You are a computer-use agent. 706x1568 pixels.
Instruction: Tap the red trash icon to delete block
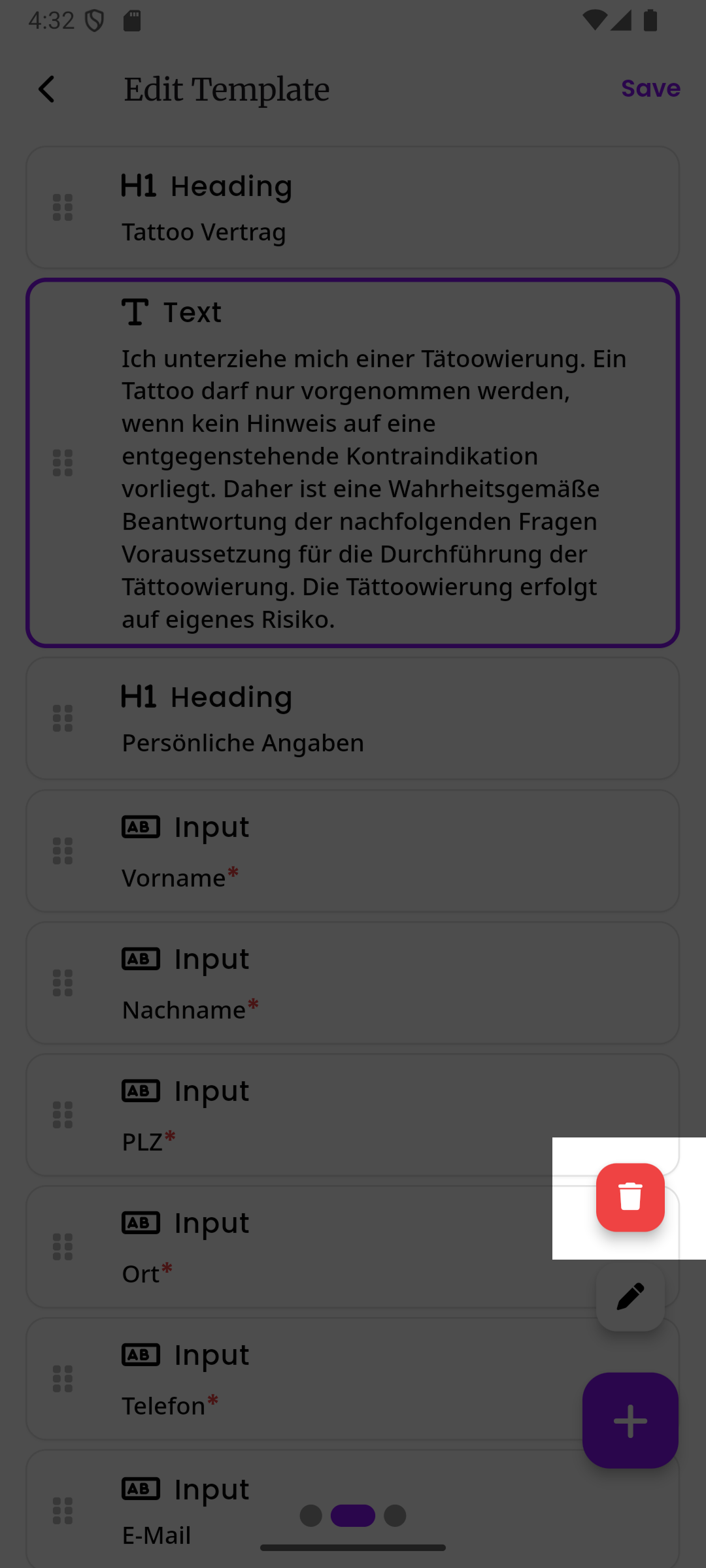coord(630,1197)
